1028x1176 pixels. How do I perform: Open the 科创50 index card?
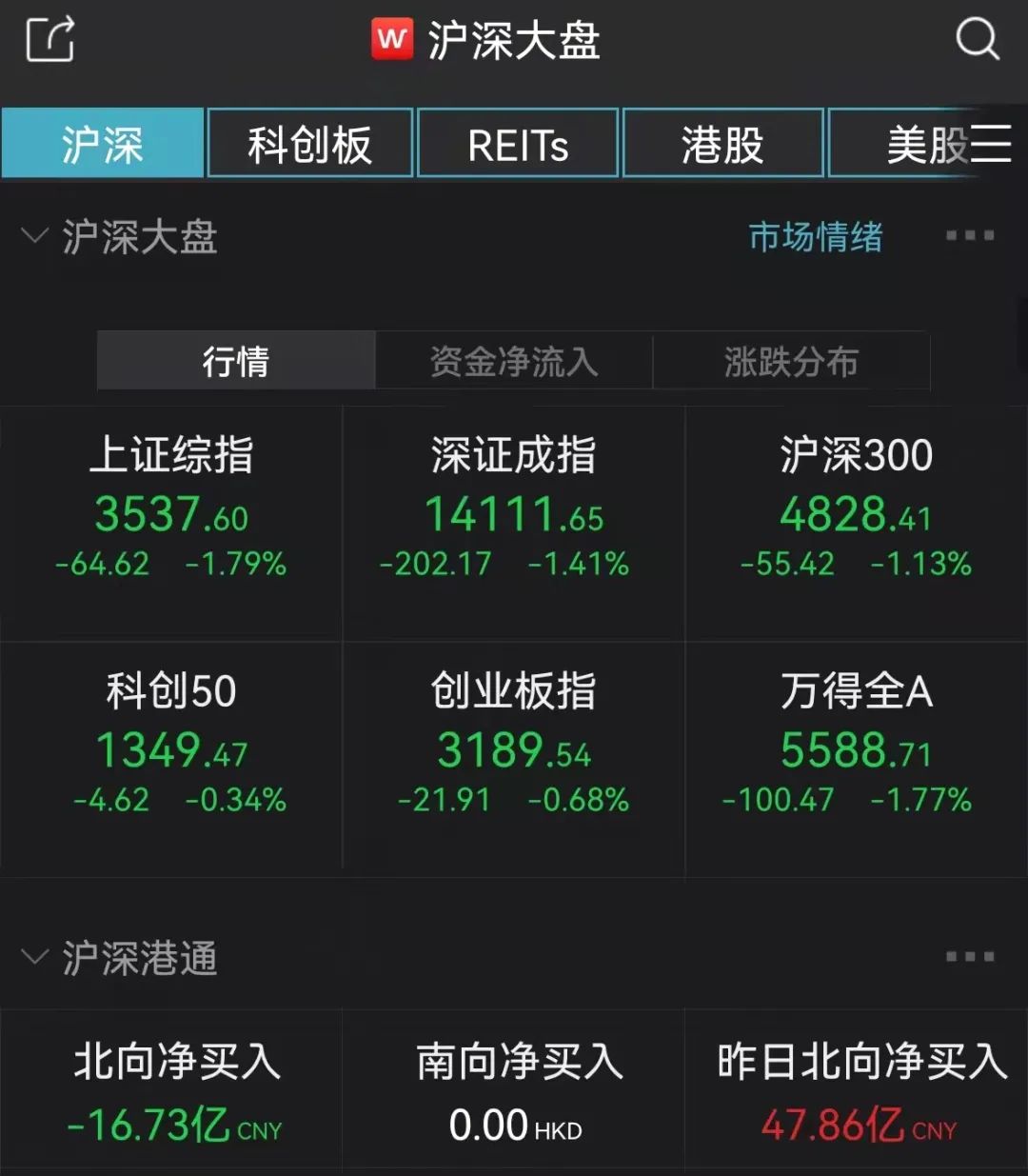(x=171, y=752)
